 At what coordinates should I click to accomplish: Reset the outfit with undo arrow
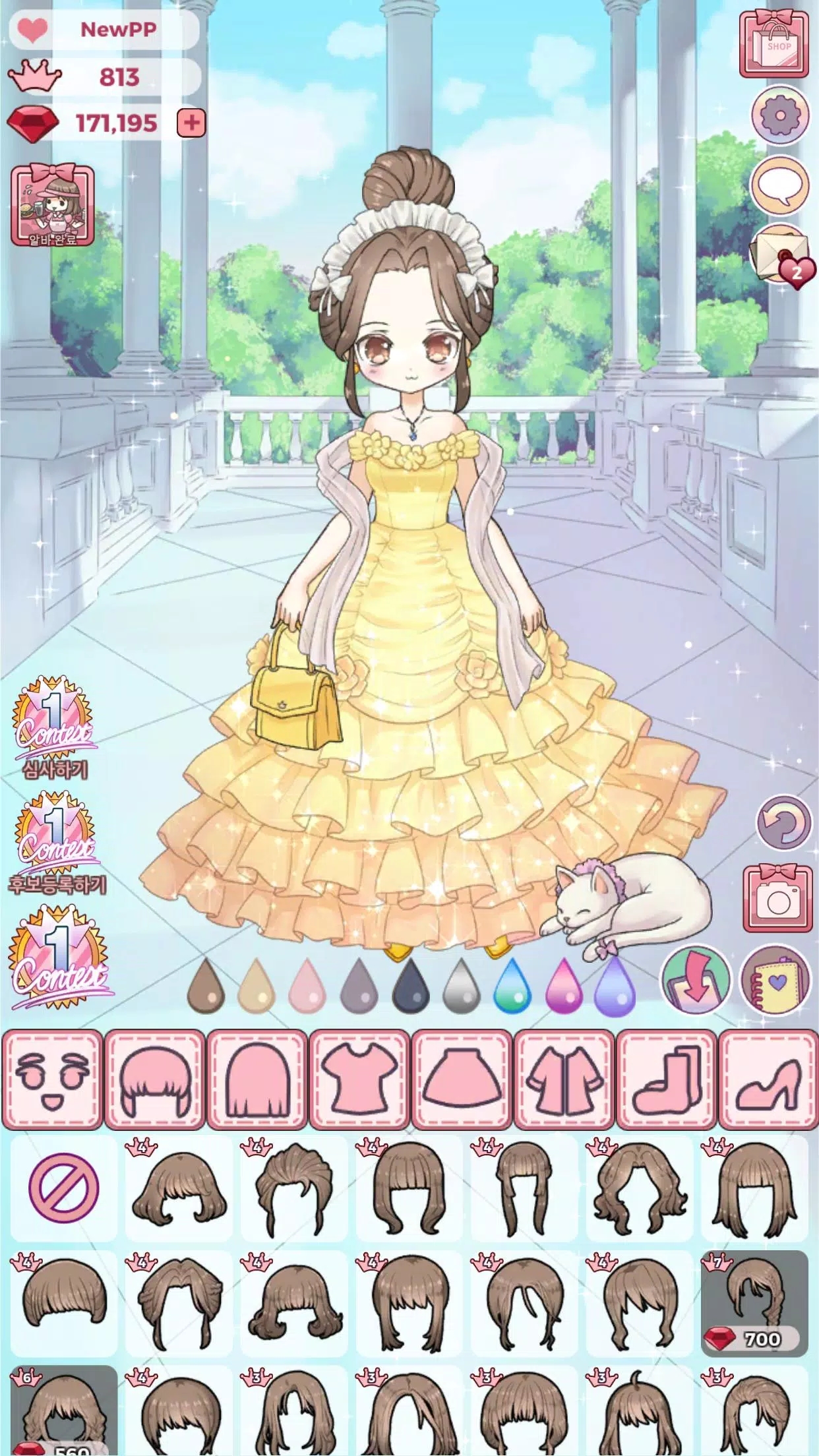pyautogui.click(x=783, y=824)
